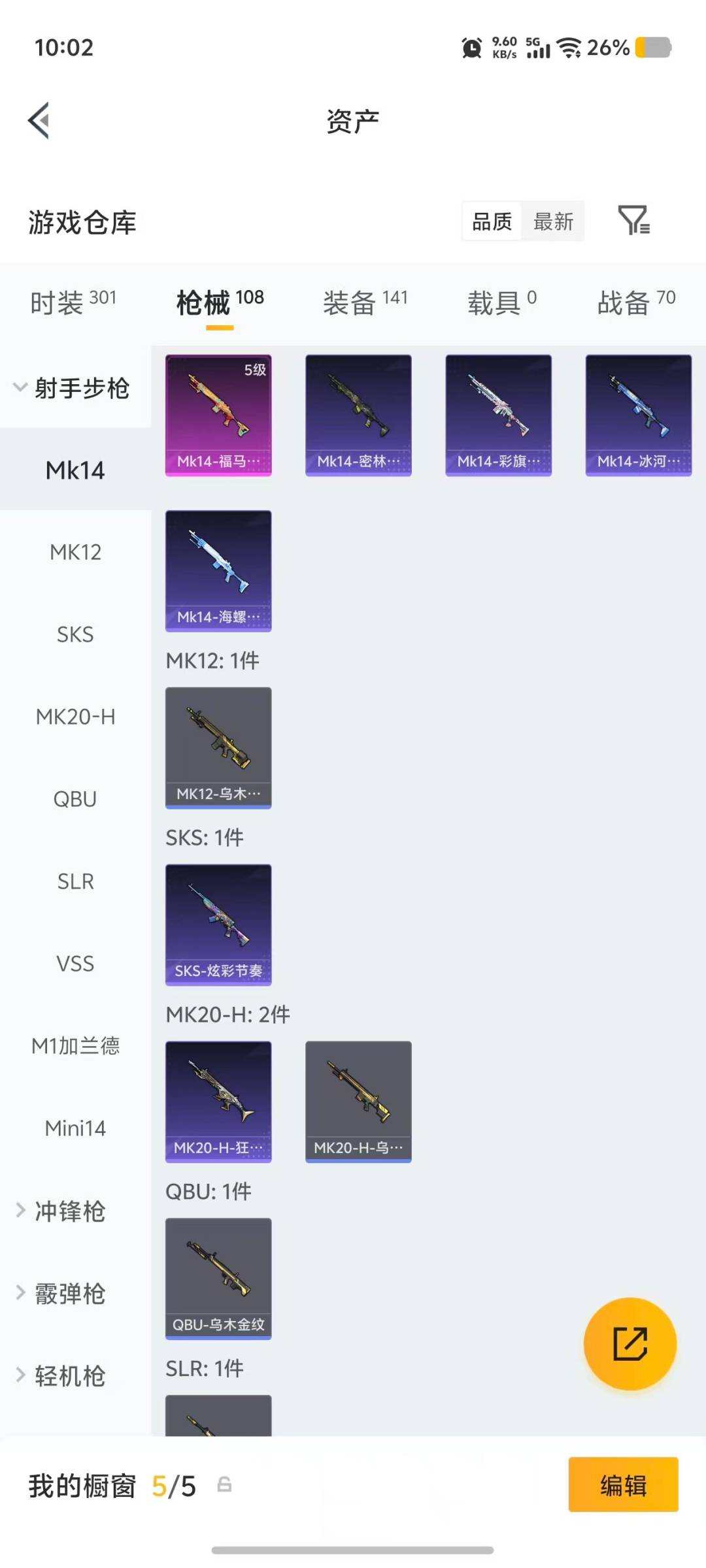Select Mini14 in the side list
The image size is (706, 1568).
pyautogui.click(x=75, y=1128)
